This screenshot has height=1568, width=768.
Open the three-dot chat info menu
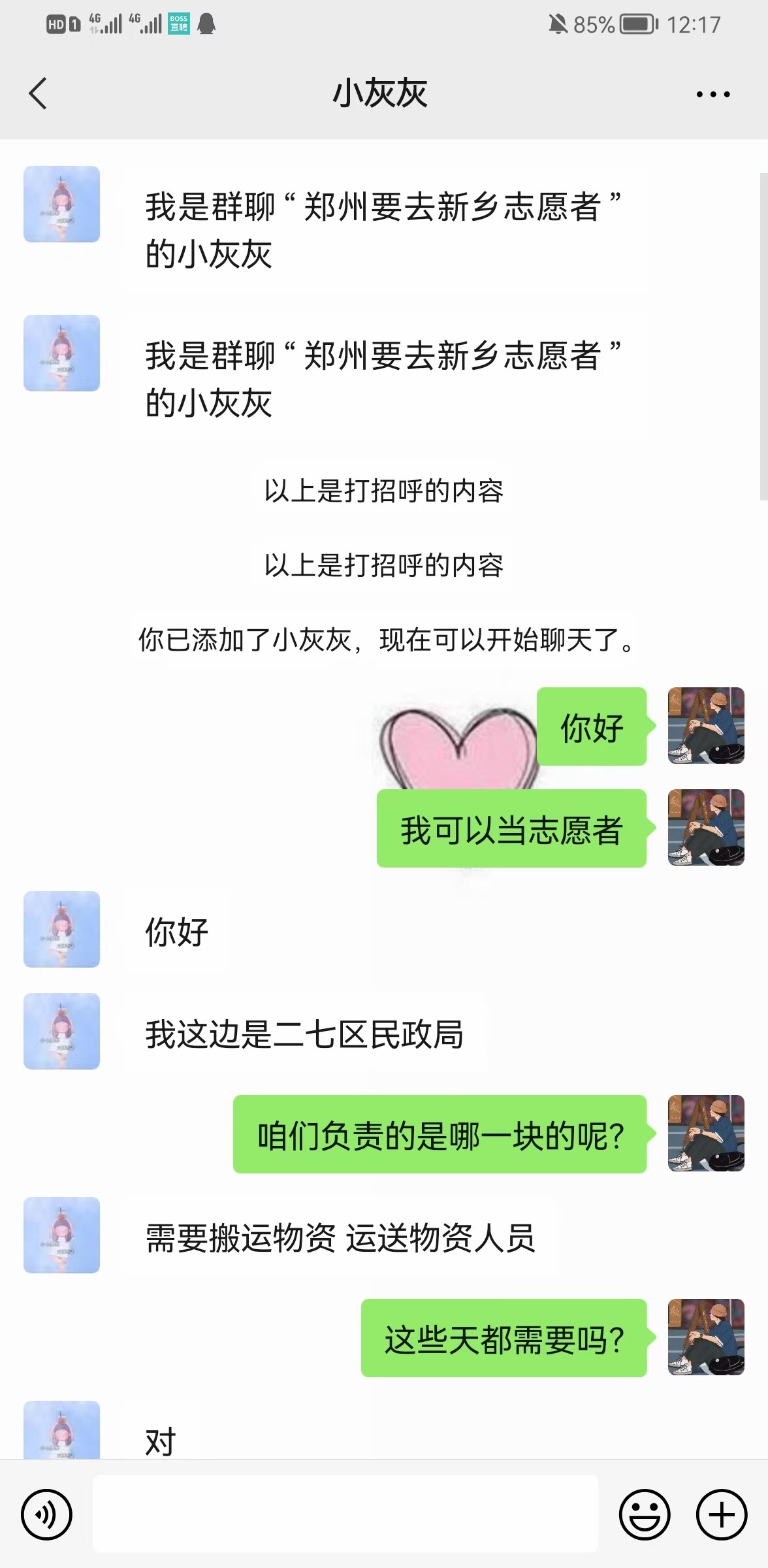point(712,94)
